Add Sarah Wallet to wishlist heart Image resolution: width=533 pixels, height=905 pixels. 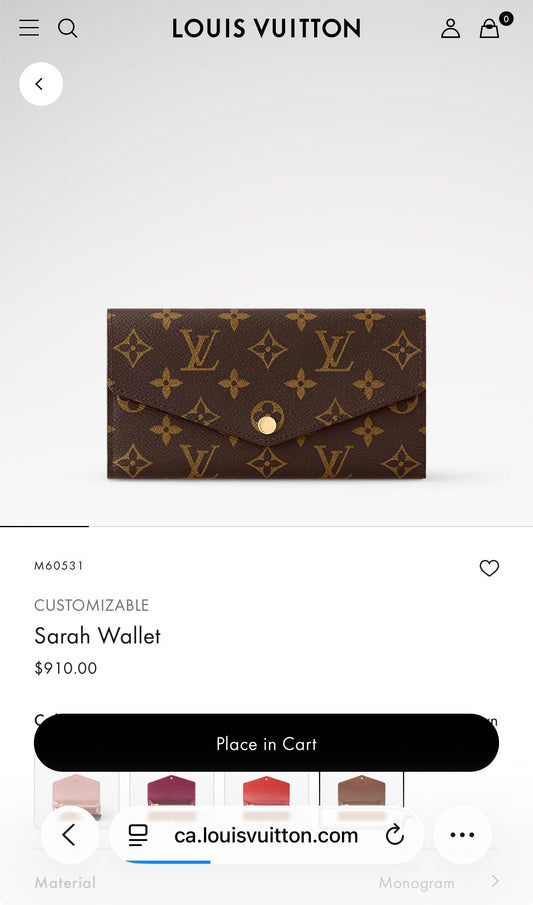(489, 568)
